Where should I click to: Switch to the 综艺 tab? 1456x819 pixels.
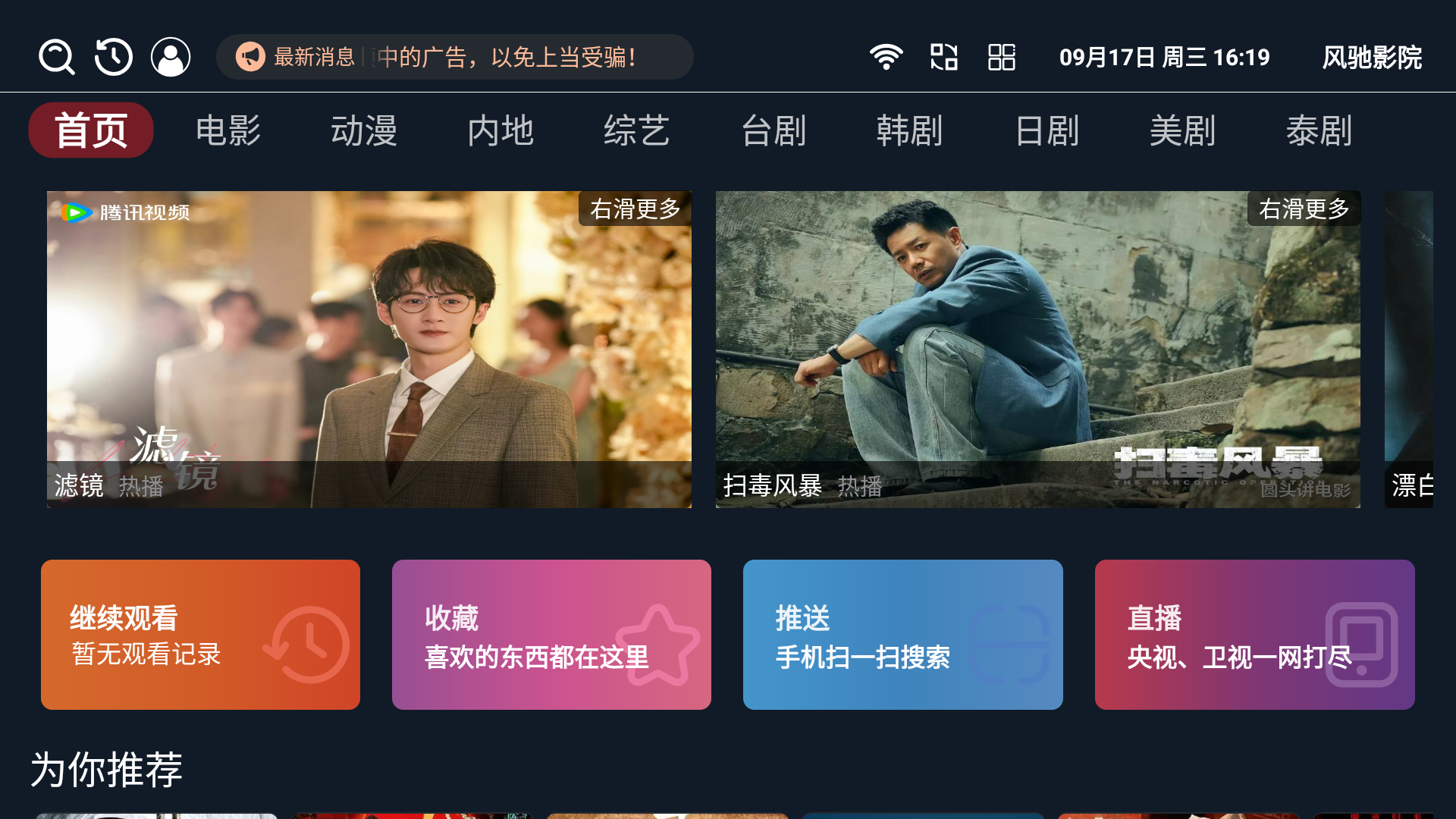point(637,130)
